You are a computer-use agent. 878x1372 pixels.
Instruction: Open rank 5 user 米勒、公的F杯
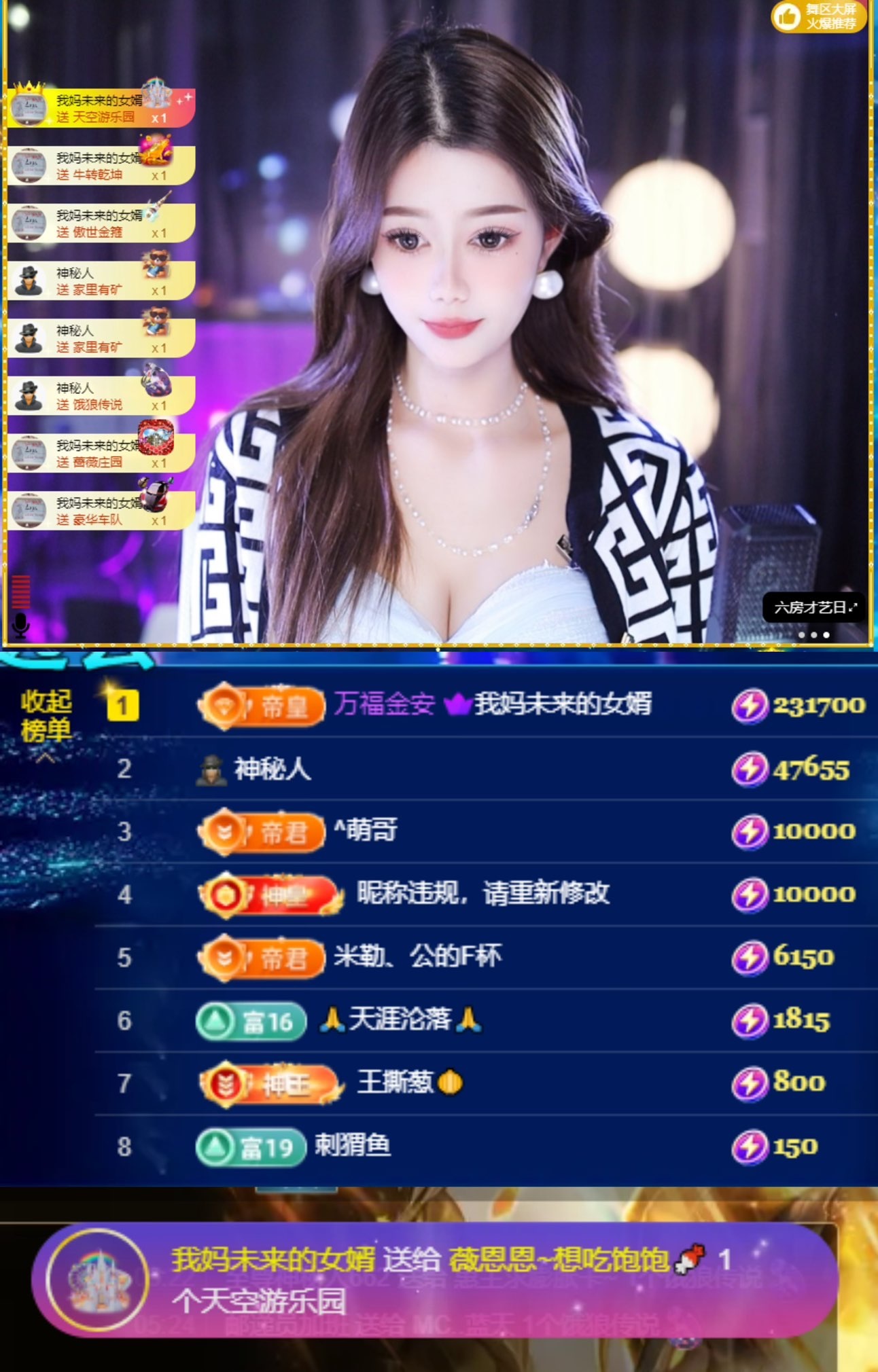[x=417, y=957]
